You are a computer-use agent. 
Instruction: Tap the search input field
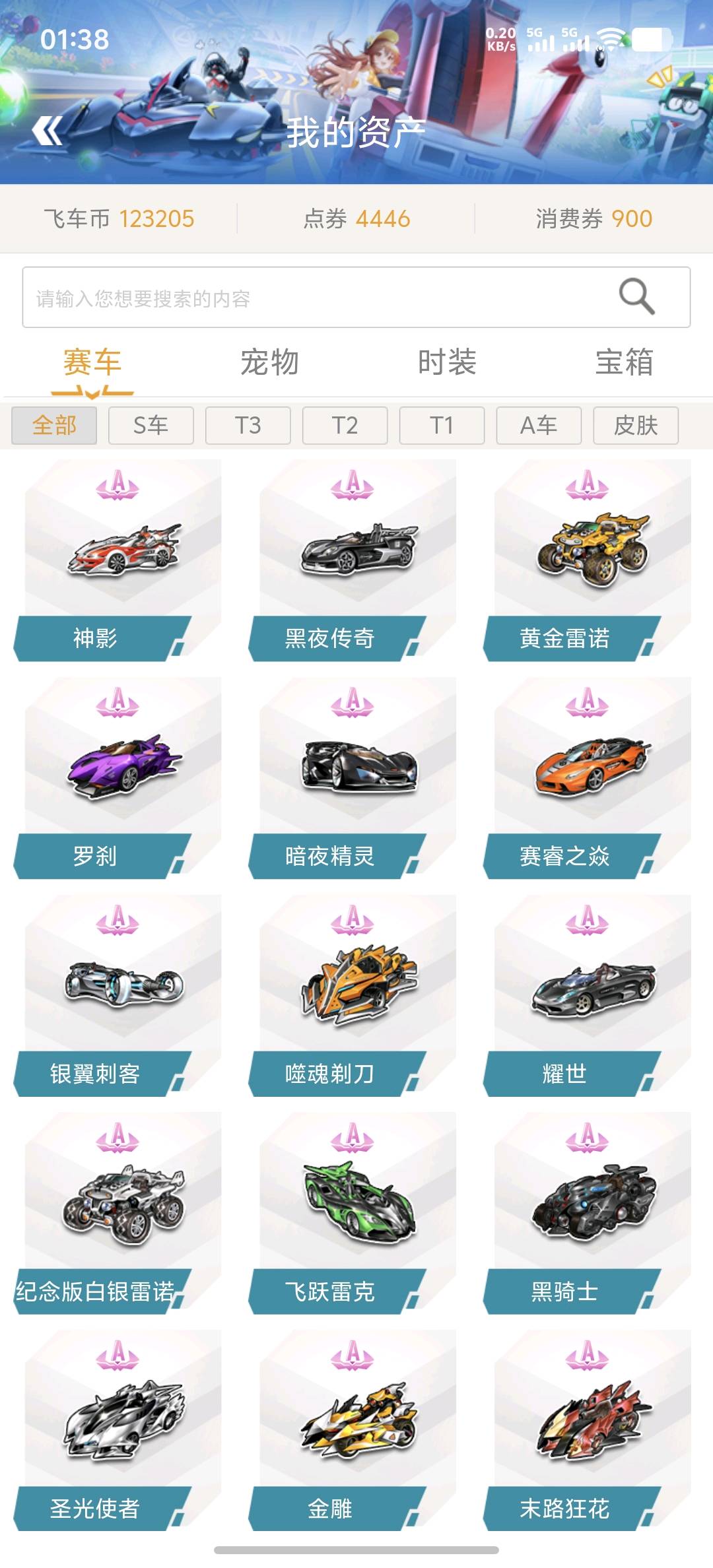tap(356, 297)
